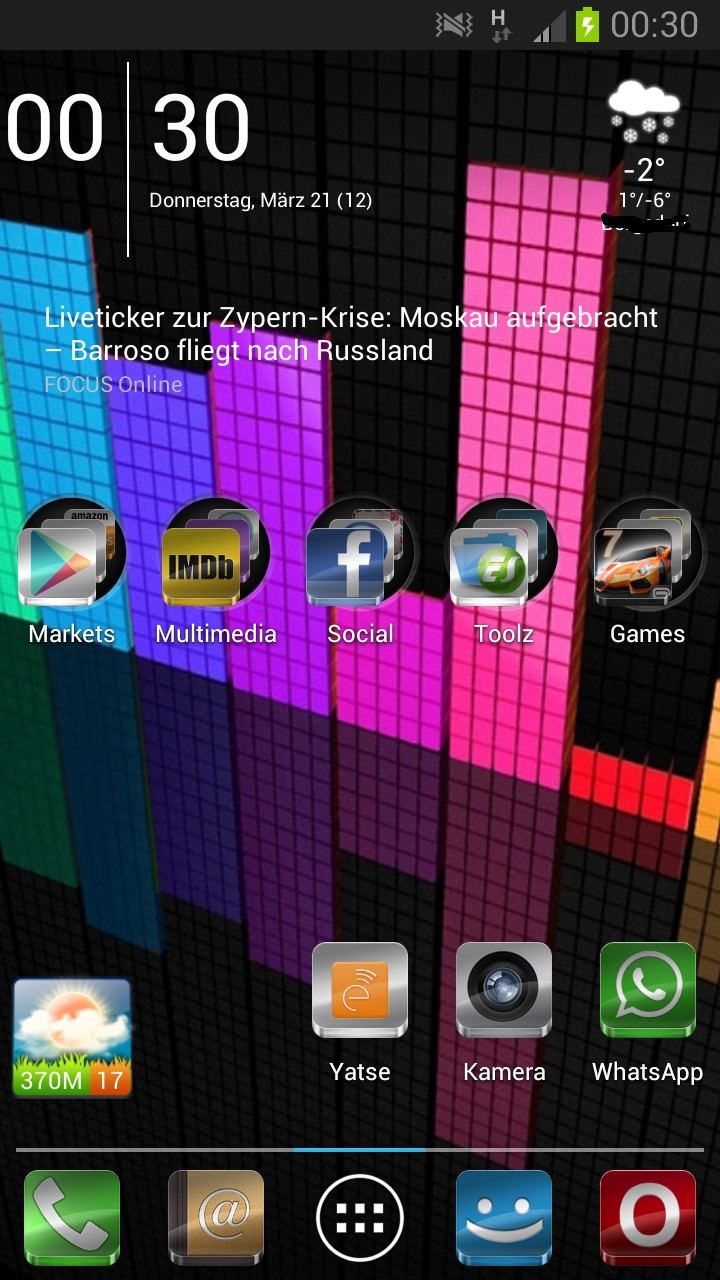Image resolution: width=720 pixels, height=1280 pixels.
Task: Open the weather widget showing -2°
Action: pos(644,155)
